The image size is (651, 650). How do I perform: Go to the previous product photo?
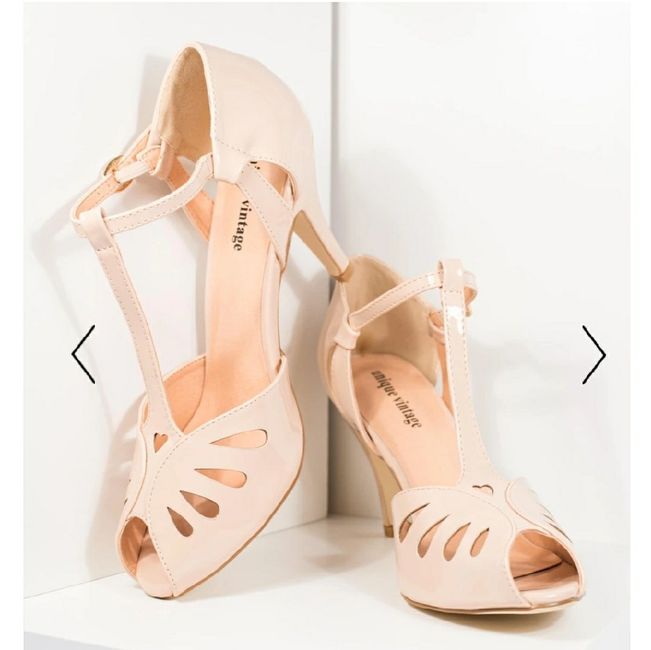[83, 353]
